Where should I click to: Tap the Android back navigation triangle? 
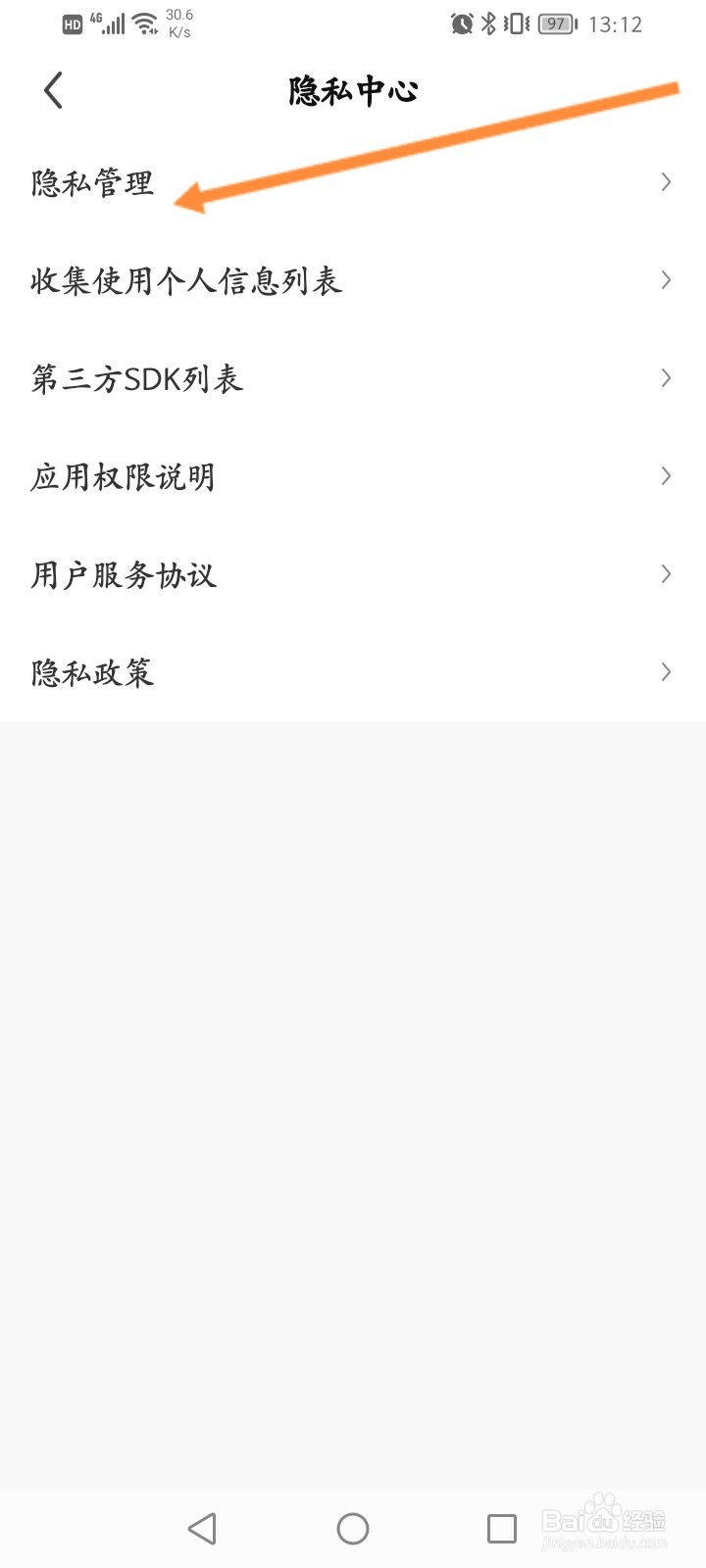(202, 1527)
